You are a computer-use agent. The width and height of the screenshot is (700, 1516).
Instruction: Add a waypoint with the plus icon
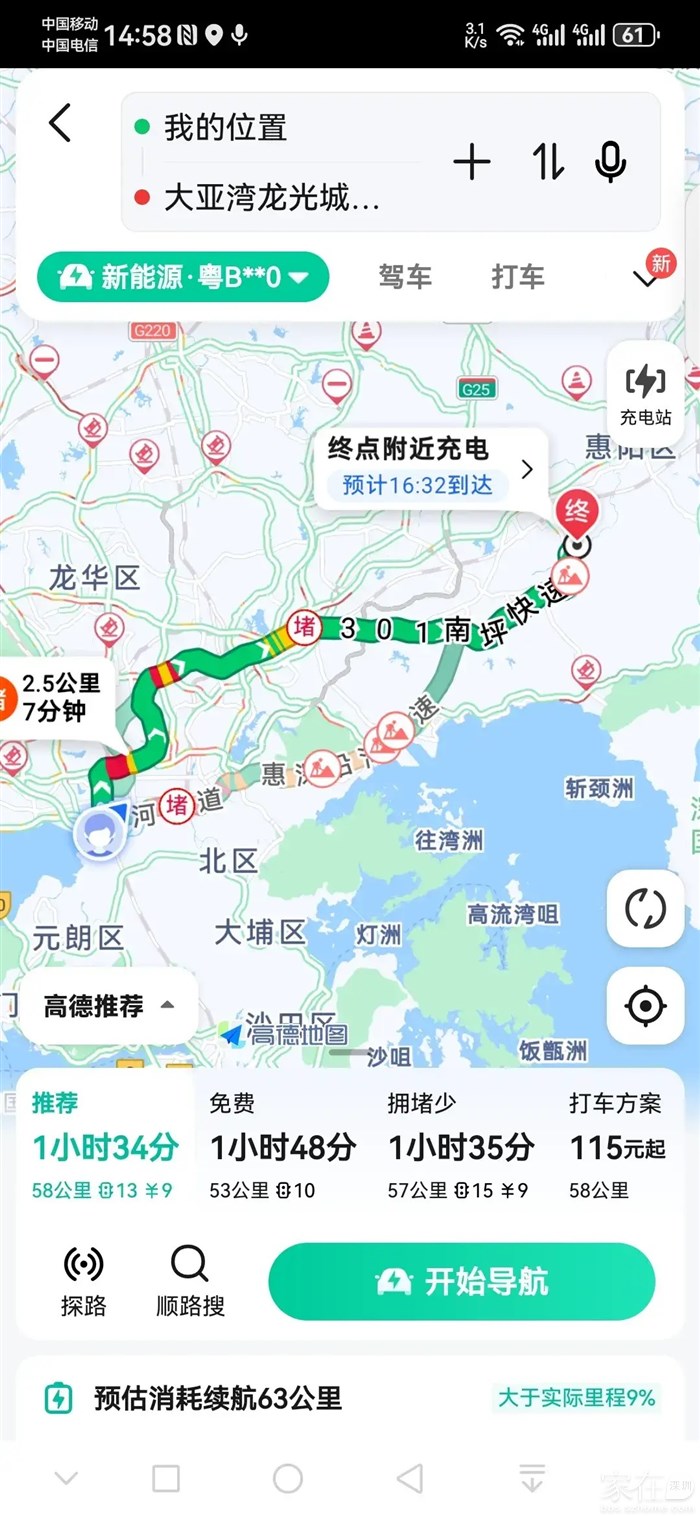472,162
